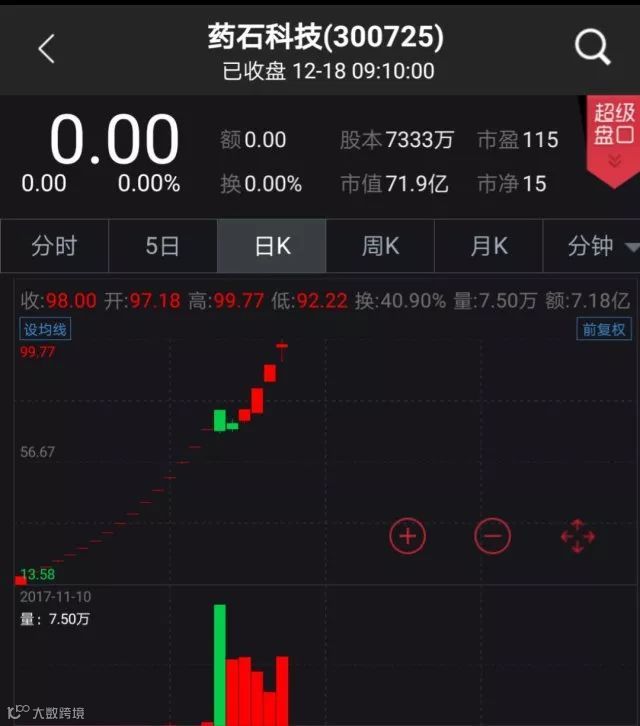Image resolution: width=640 pixels, height=726 pixels.
Task: Switch to the 周K tab
Action: pyautogui.click(x=380, y=247)
